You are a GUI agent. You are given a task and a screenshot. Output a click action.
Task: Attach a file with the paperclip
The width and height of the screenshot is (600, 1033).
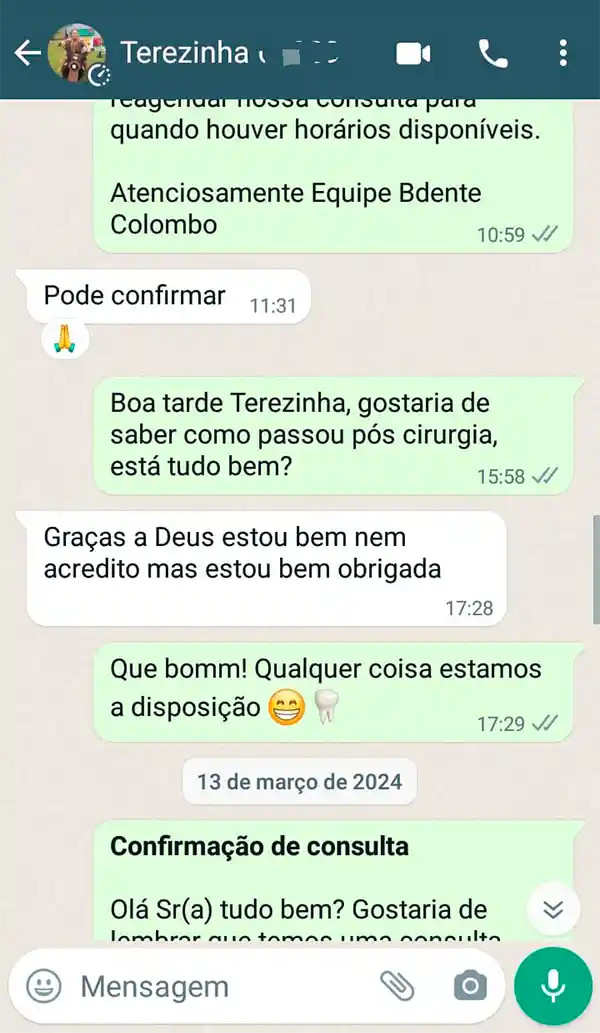point(397,987)
